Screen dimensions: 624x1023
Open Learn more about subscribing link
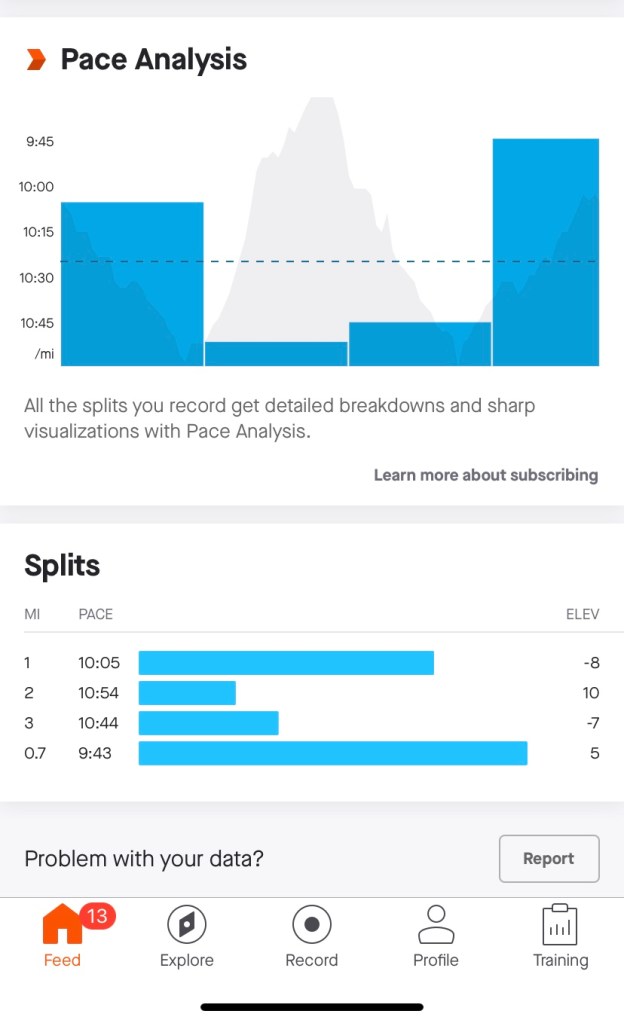pos(485,475)
